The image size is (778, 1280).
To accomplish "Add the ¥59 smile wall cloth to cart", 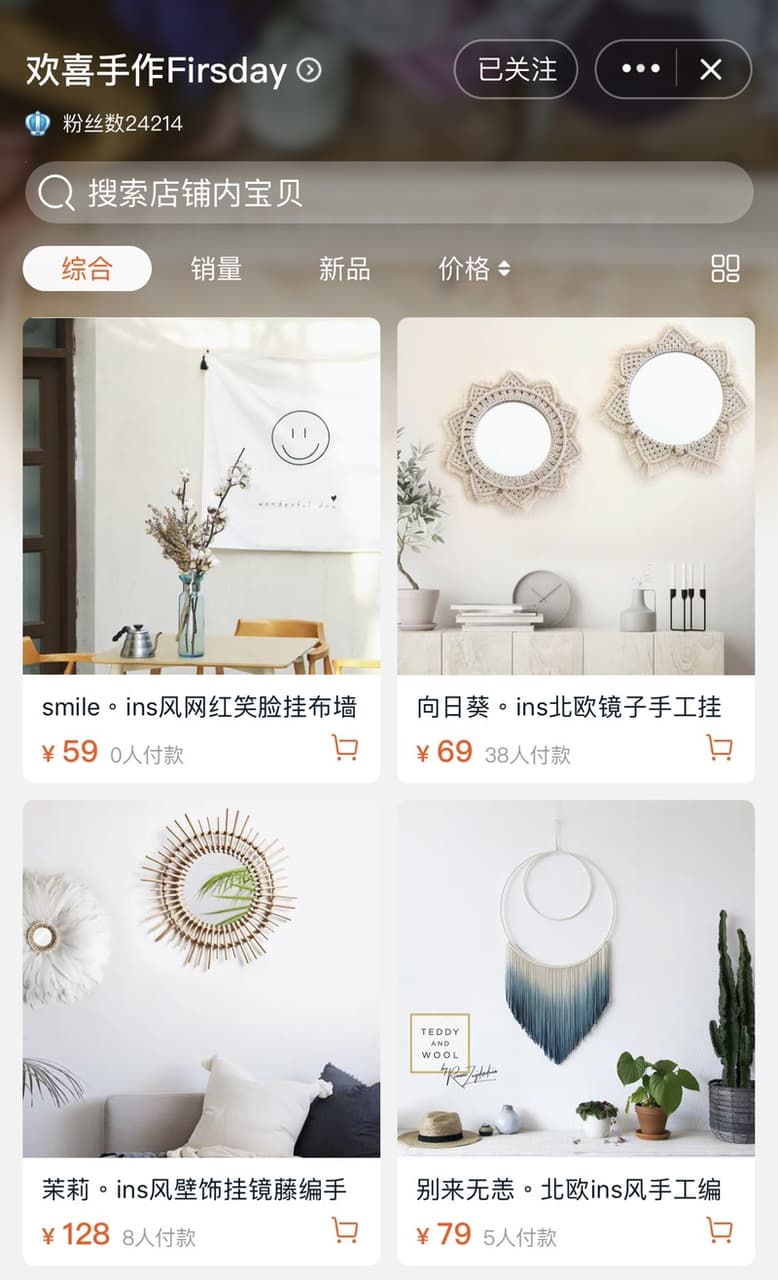I will click(345, 748).
